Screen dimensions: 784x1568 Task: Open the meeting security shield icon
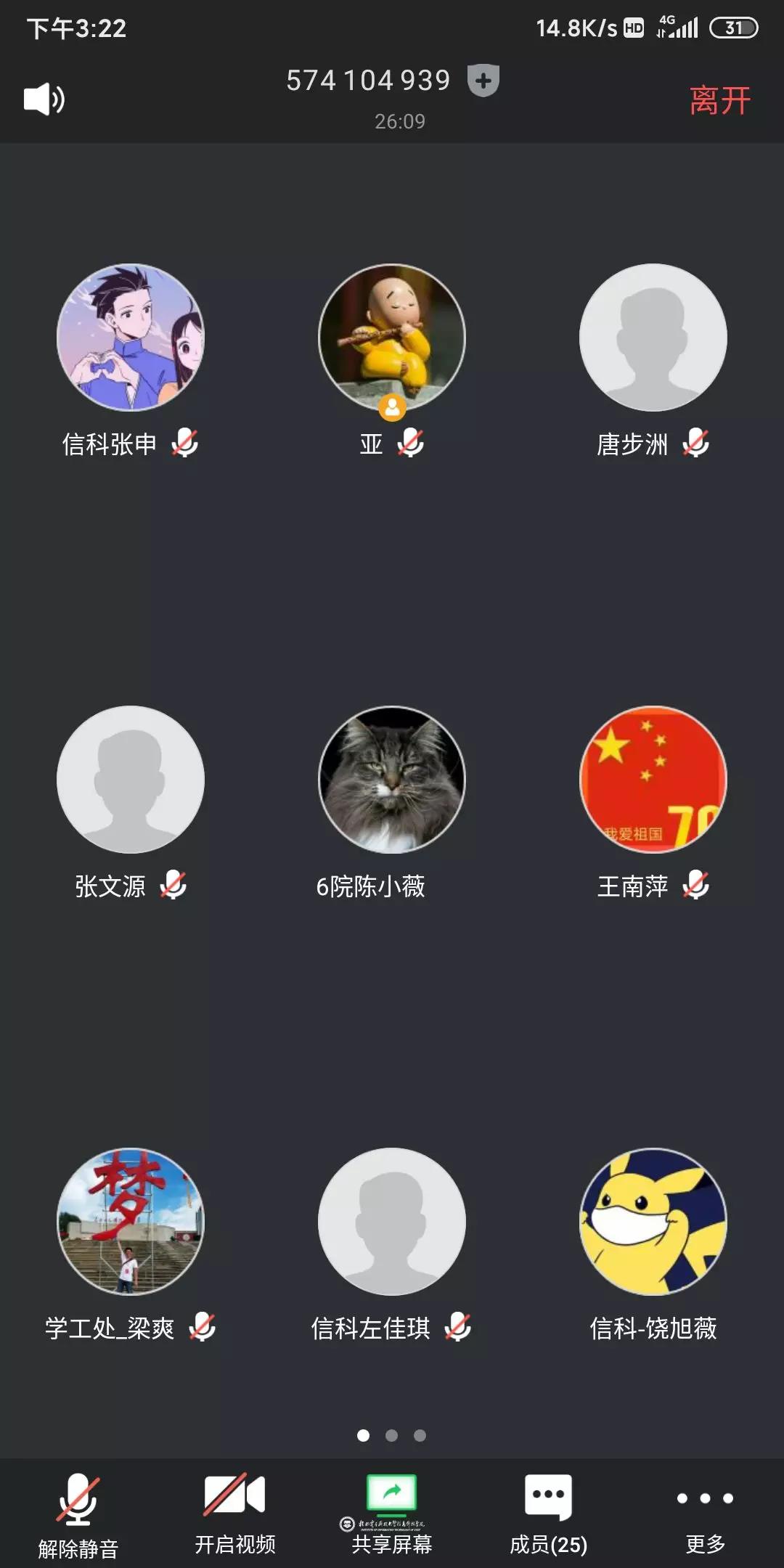tap(483, 80)
